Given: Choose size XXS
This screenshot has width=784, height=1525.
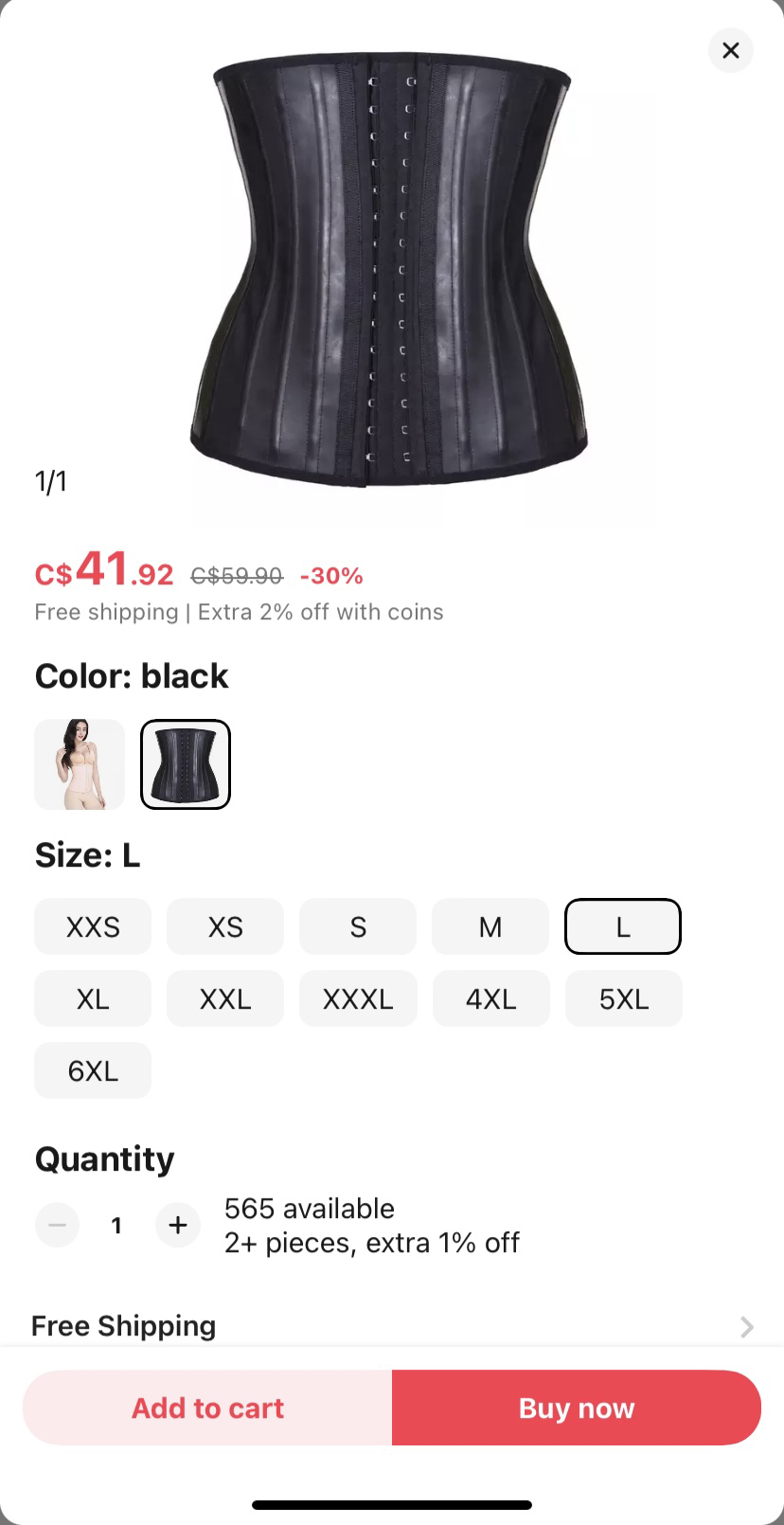Looking at the screenshot, I should [93, 926].
